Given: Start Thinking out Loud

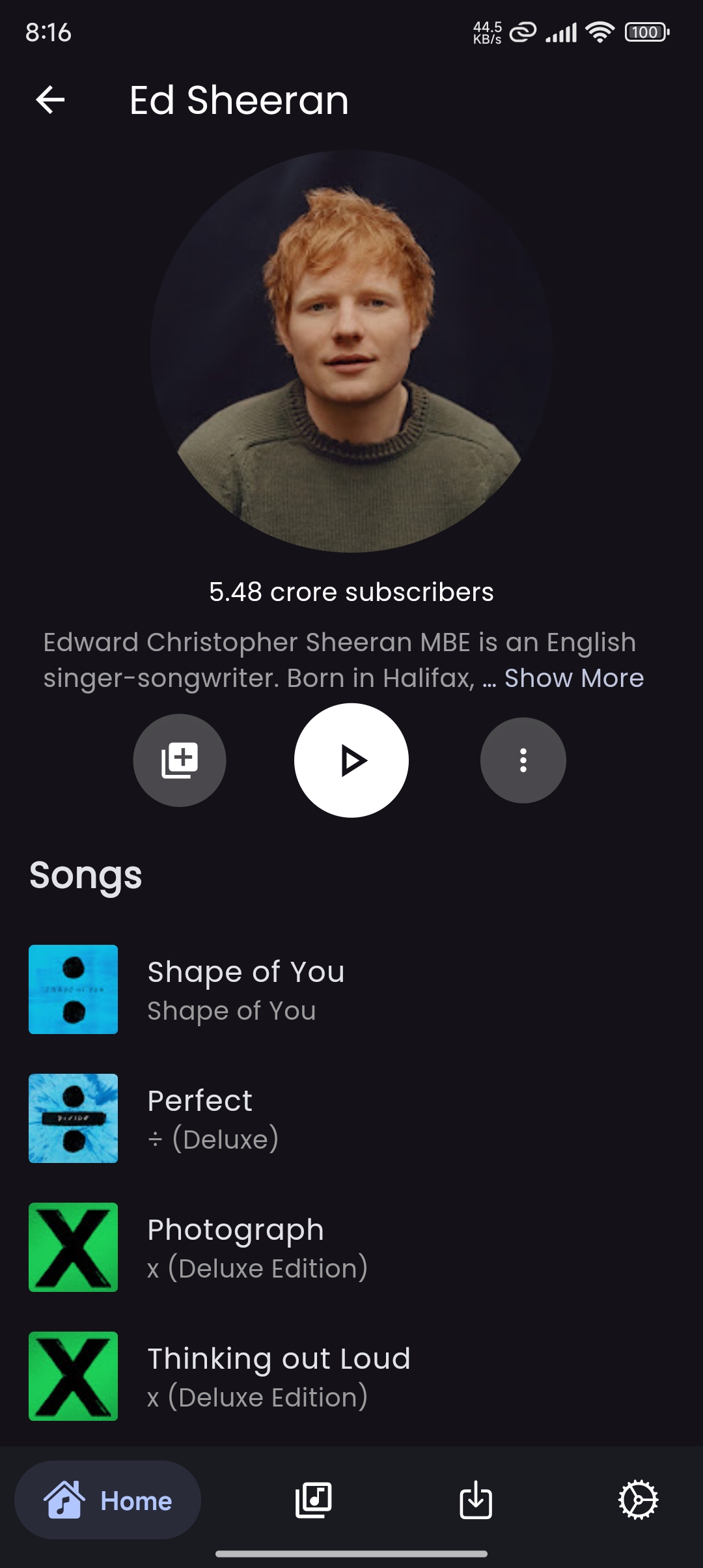Looking at the screenshot, I should (279, 1376).
